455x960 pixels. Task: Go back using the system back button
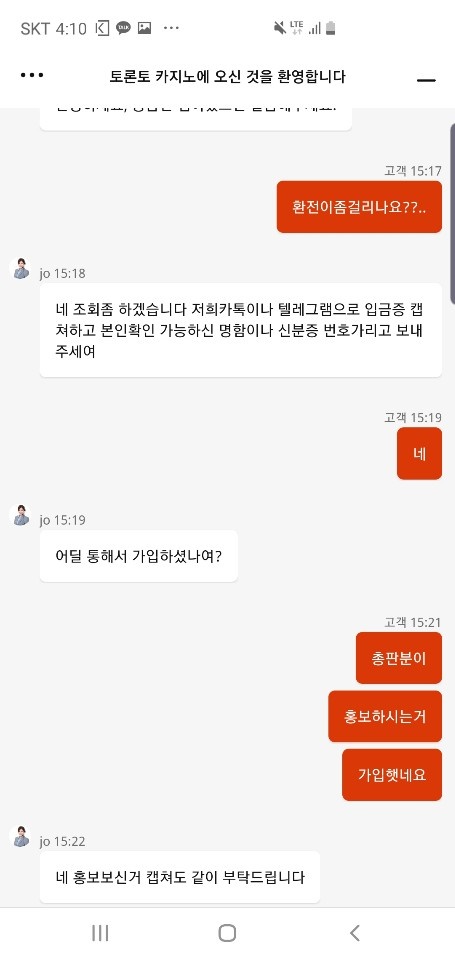pos(354,932)
